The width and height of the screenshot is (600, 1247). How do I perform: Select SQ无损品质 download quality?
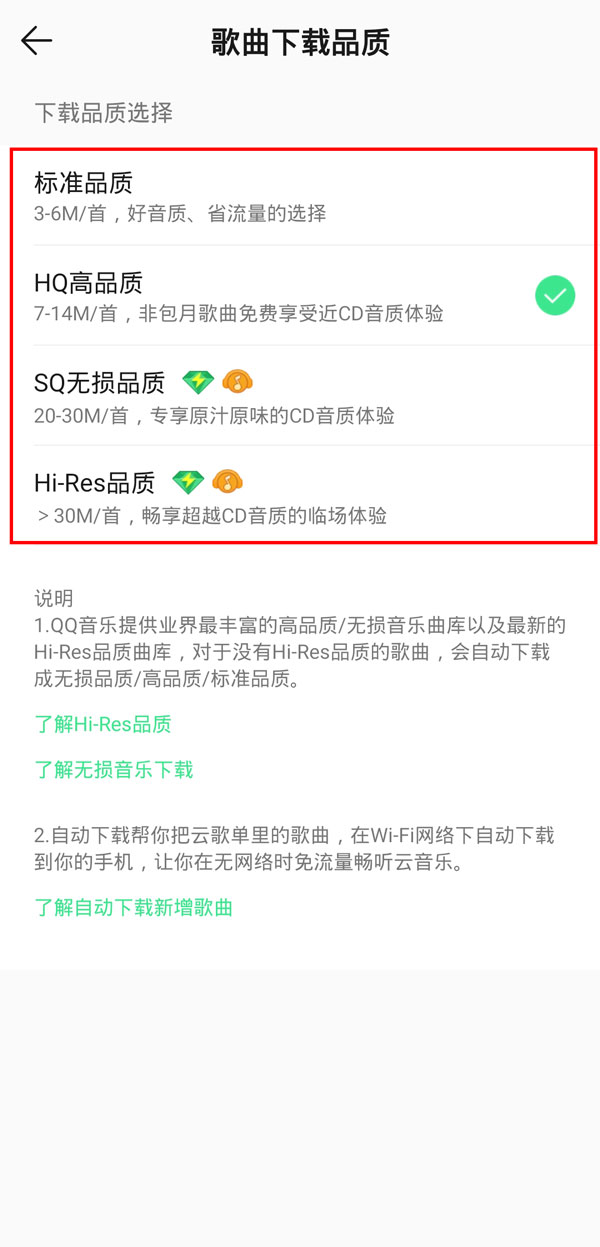[x=300, y=396]
